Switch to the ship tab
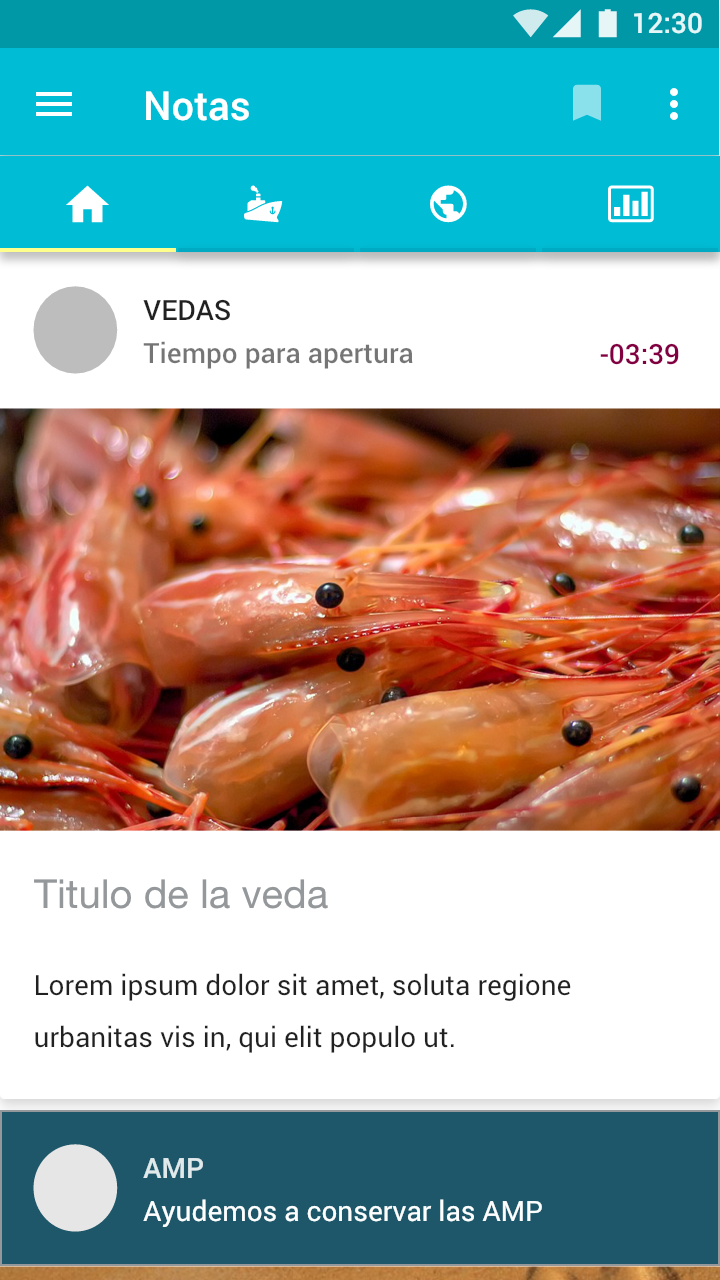Screen dimensions: 720x1280 (x=263, y=205)
